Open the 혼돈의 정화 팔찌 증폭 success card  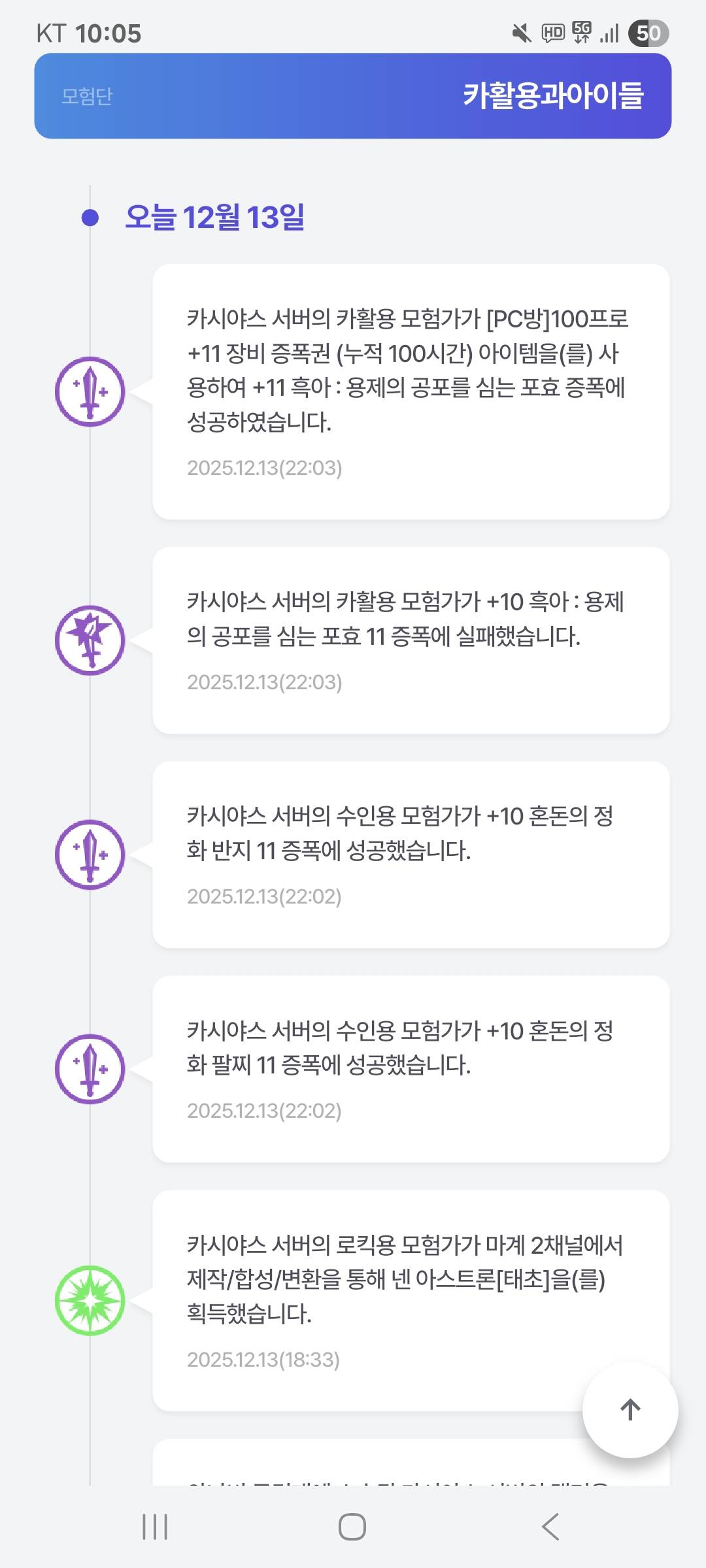(x=411, y=1069)
